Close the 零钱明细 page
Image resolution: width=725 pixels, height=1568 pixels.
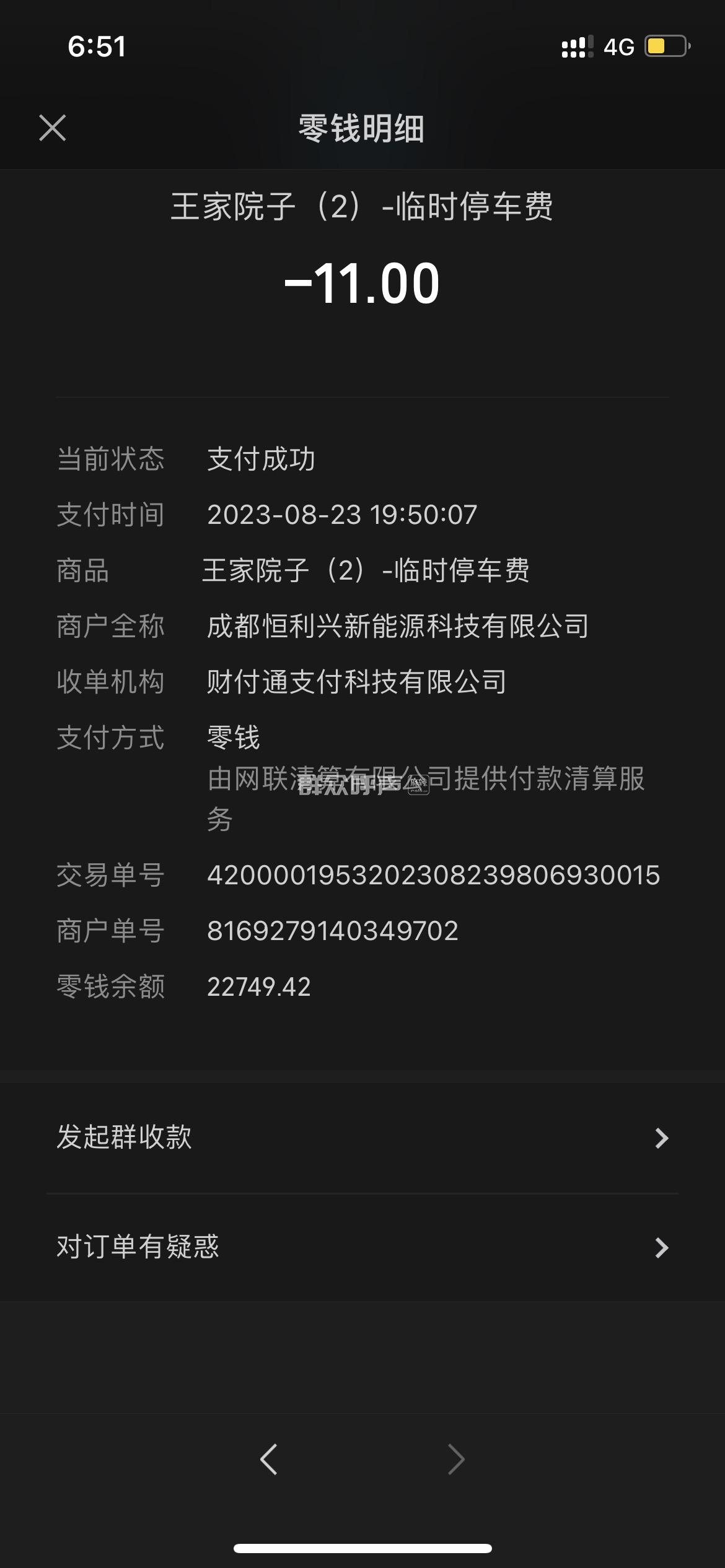[x=53, y=128]
